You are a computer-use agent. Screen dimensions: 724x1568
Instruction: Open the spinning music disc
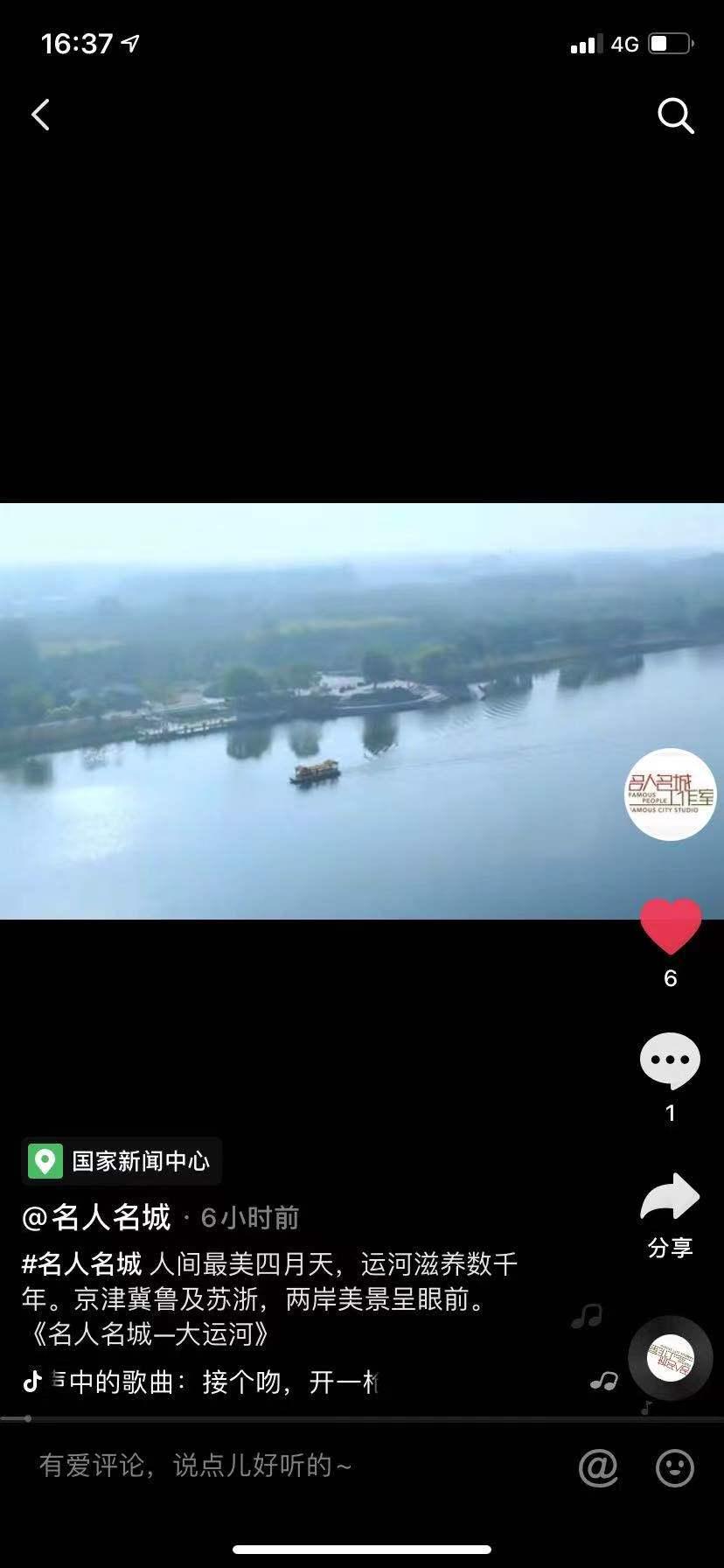tap(671, 1358)
